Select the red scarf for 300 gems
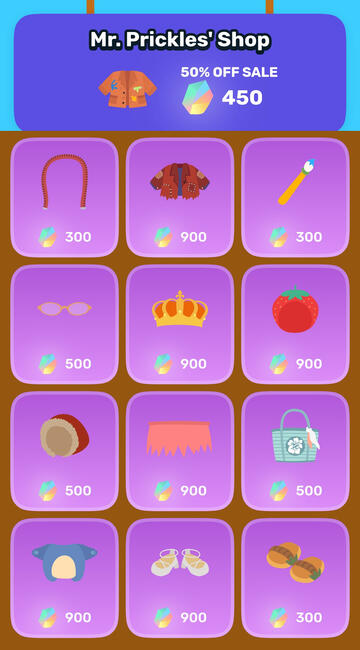360x650 pixels. (x=65, y=197)
